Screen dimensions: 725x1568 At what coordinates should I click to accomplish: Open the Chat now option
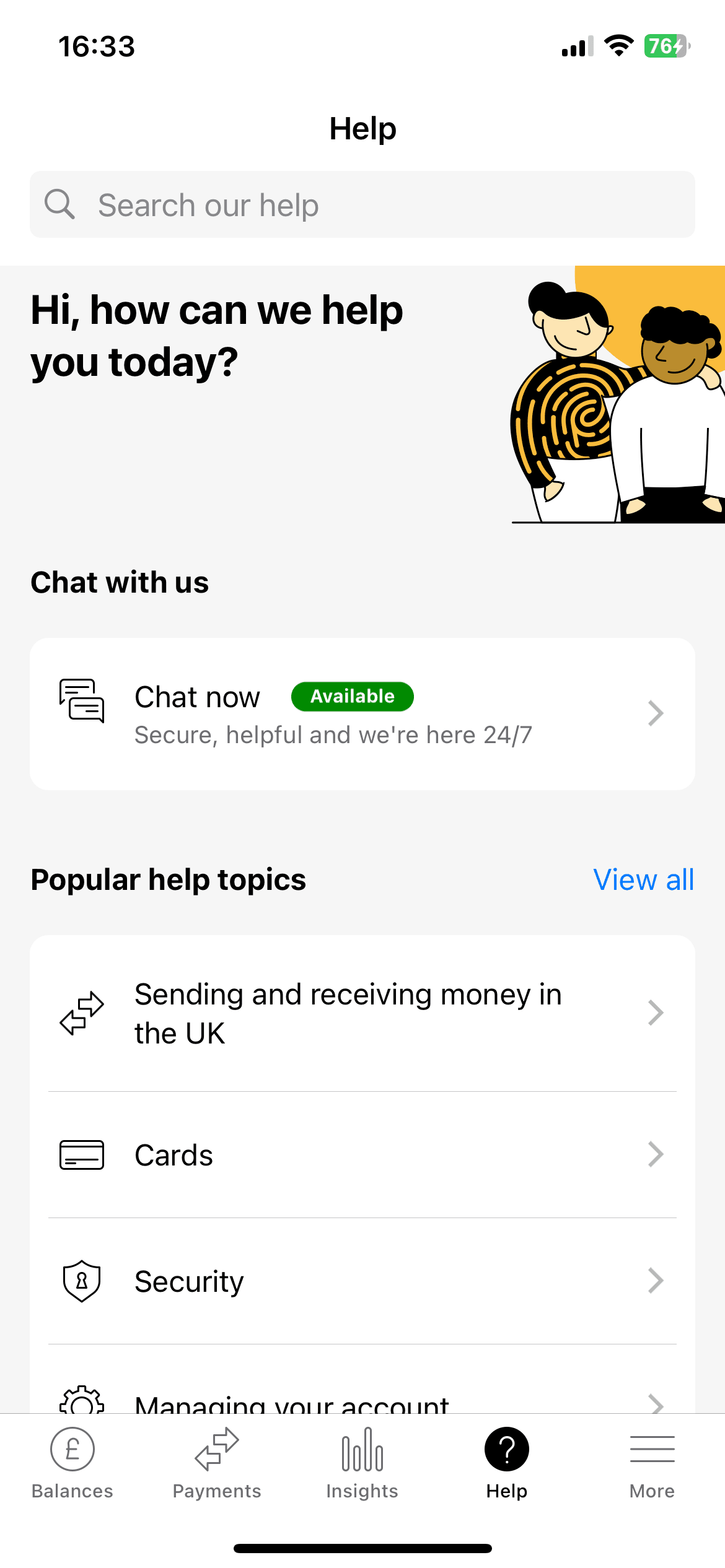362,713
